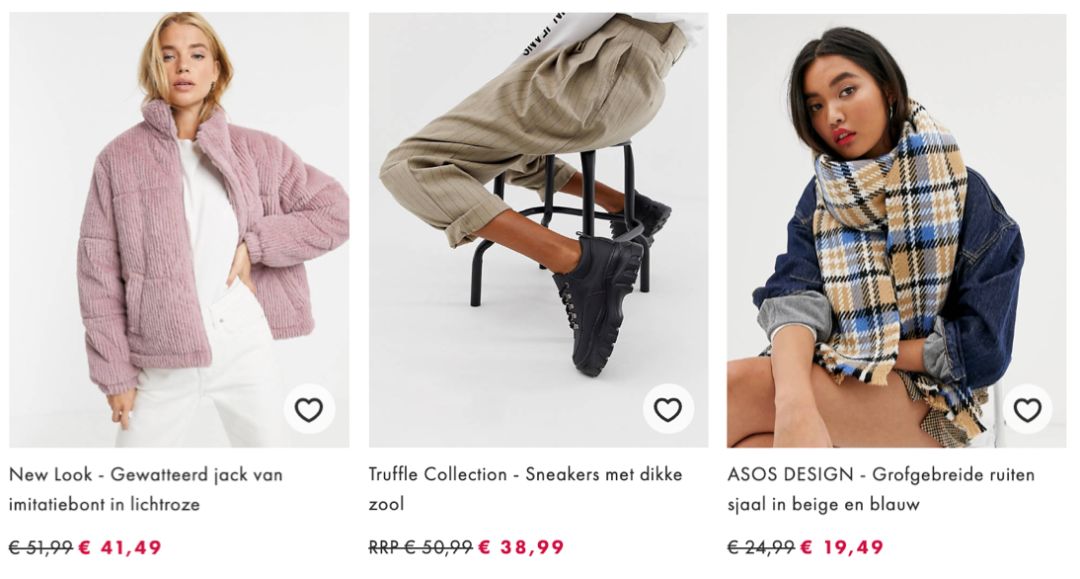Open the Truffle Collection sneakers product
Viewport: 1080px width, 579px height.
pyautogui.click(x=525, y=489)
